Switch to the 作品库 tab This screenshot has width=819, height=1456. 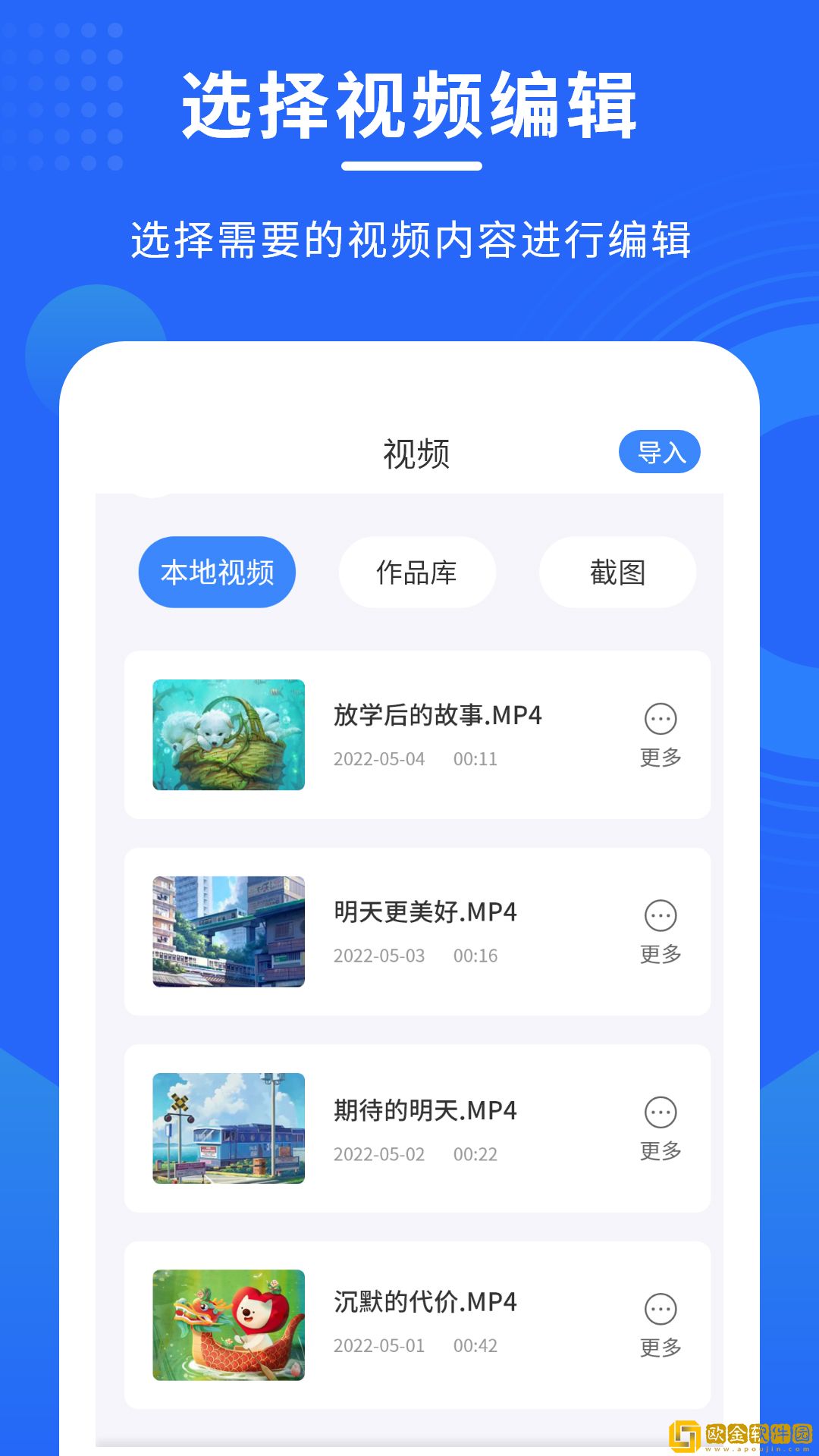point(417,573)
